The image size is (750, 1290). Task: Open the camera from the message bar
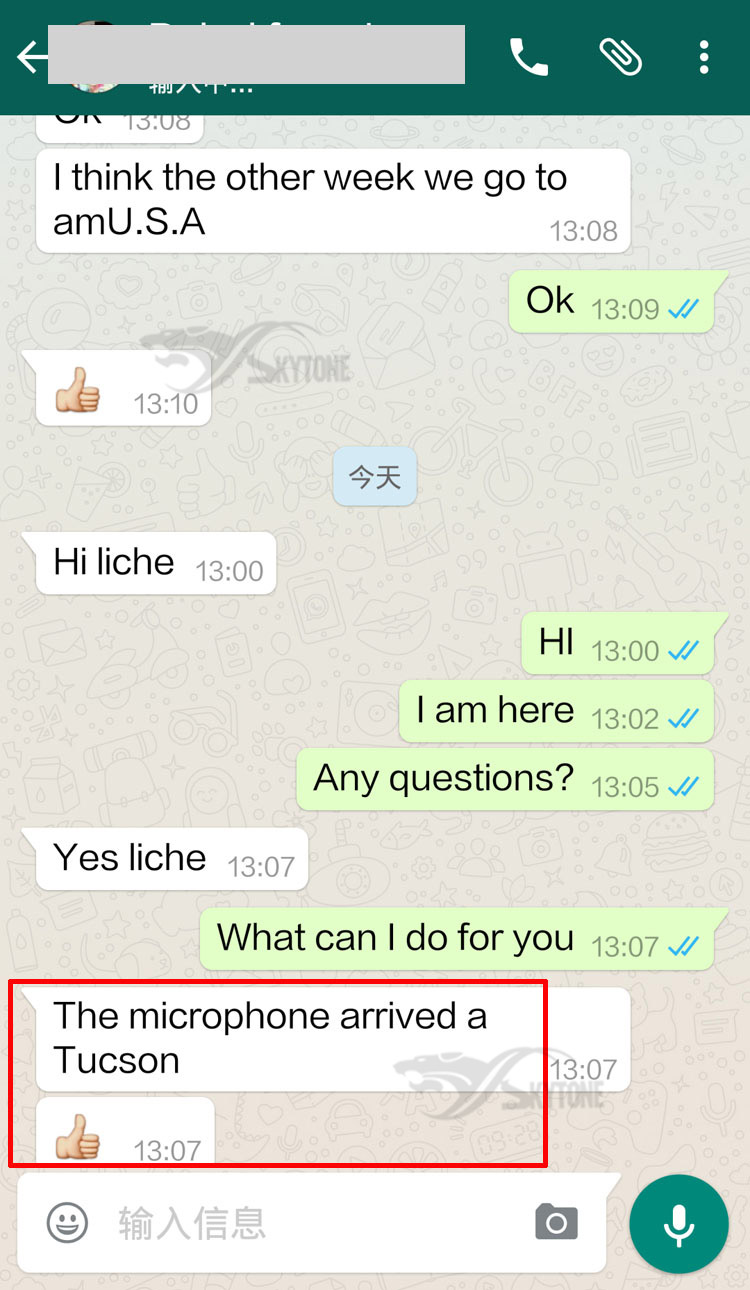[556, 1222]
